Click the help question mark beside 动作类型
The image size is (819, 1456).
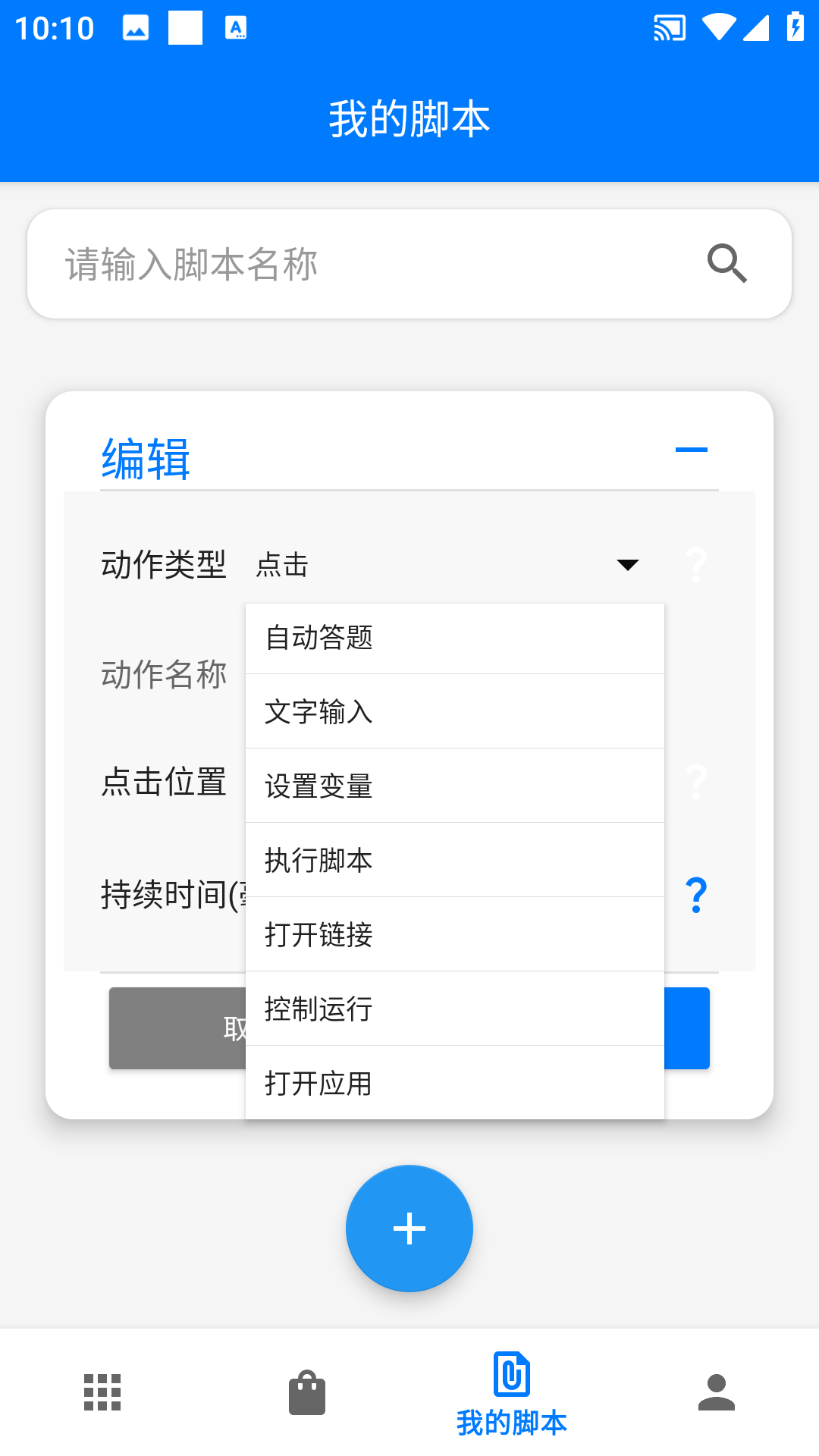click(695, 565)
